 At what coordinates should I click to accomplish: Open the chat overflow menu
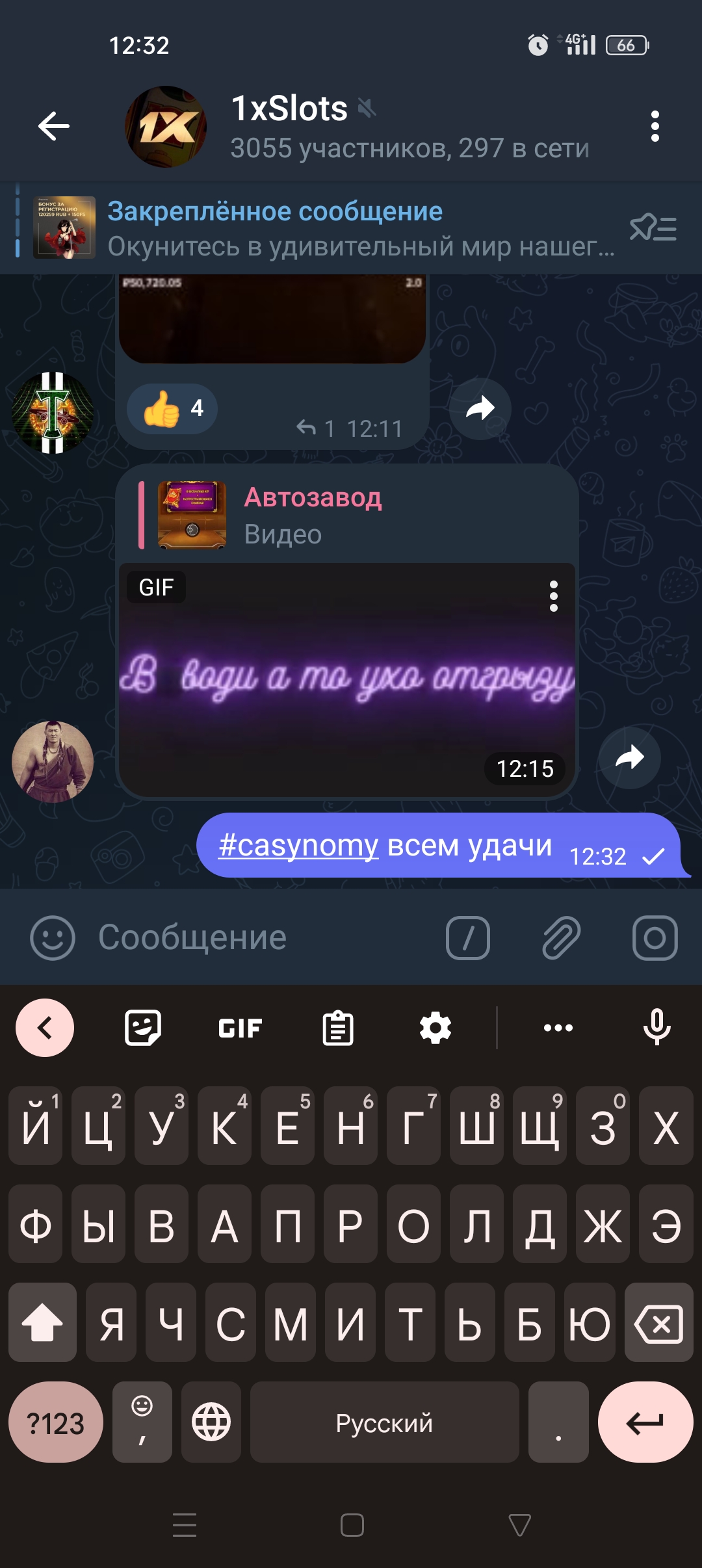coord(655,126)
